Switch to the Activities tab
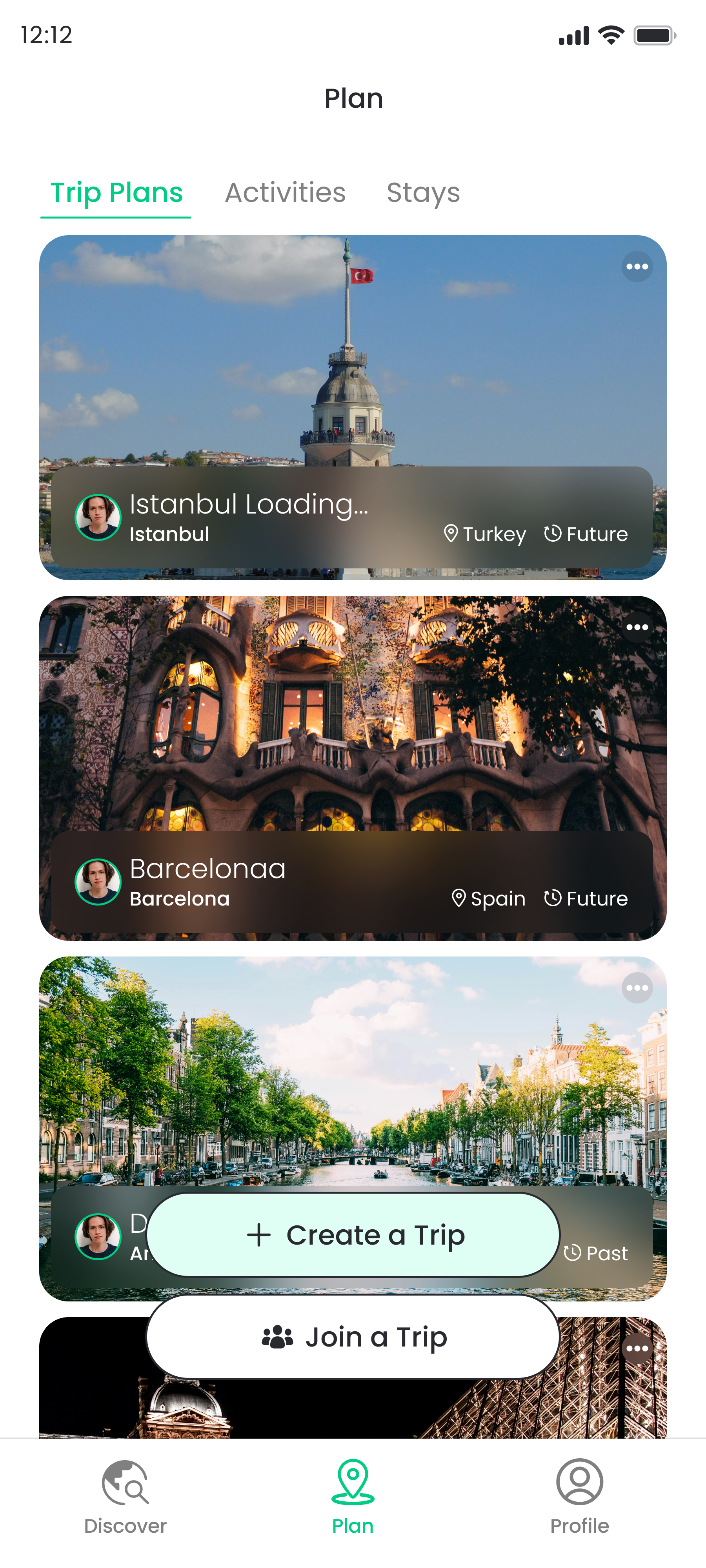 click(285, 193)
